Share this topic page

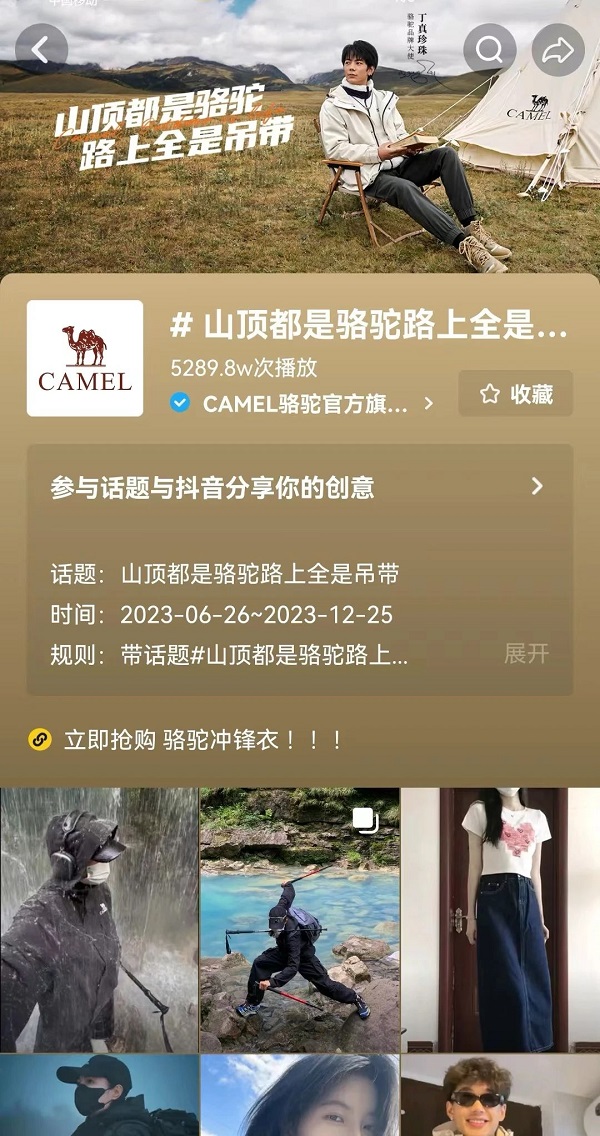click(x=557, y=49)
